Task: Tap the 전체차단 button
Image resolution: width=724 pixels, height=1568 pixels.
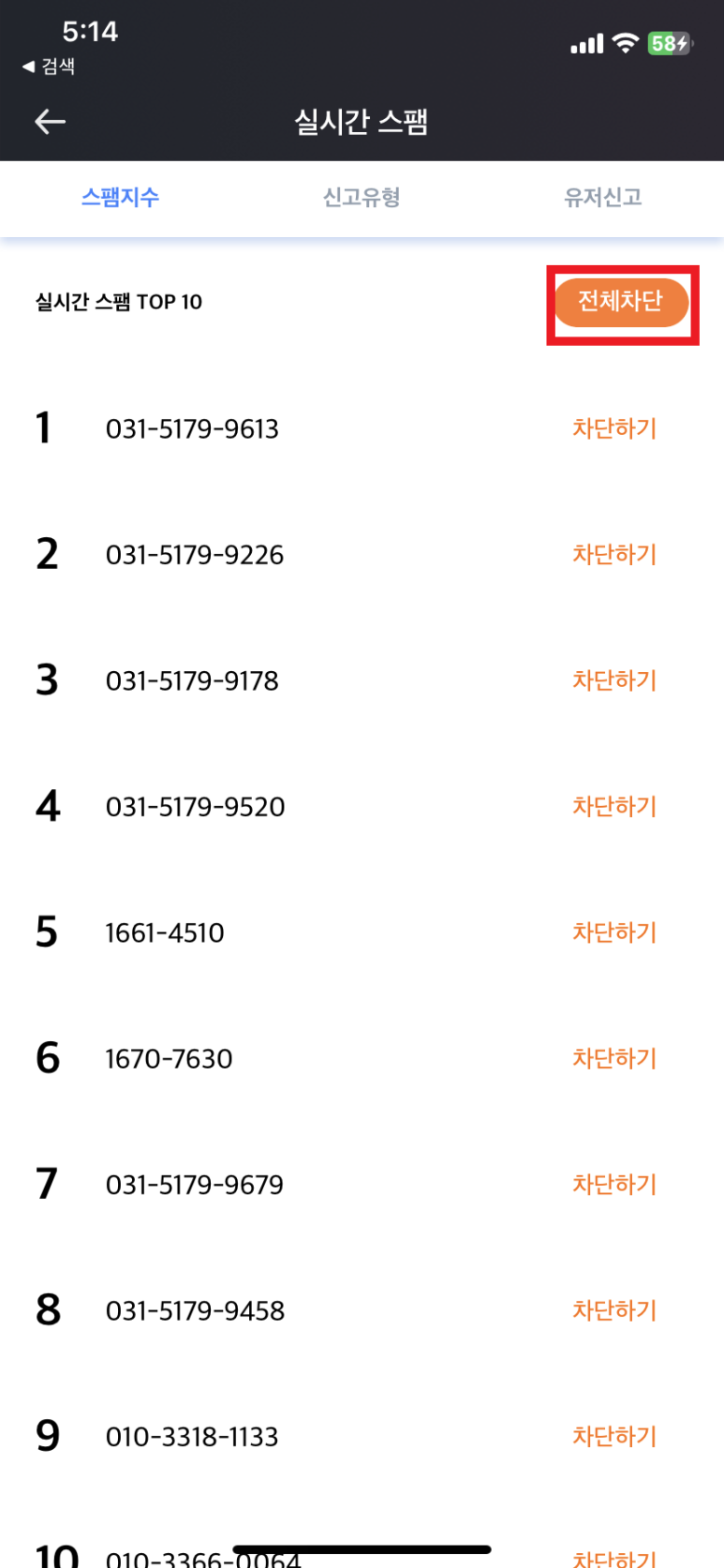Action: (x=622, y=302)
